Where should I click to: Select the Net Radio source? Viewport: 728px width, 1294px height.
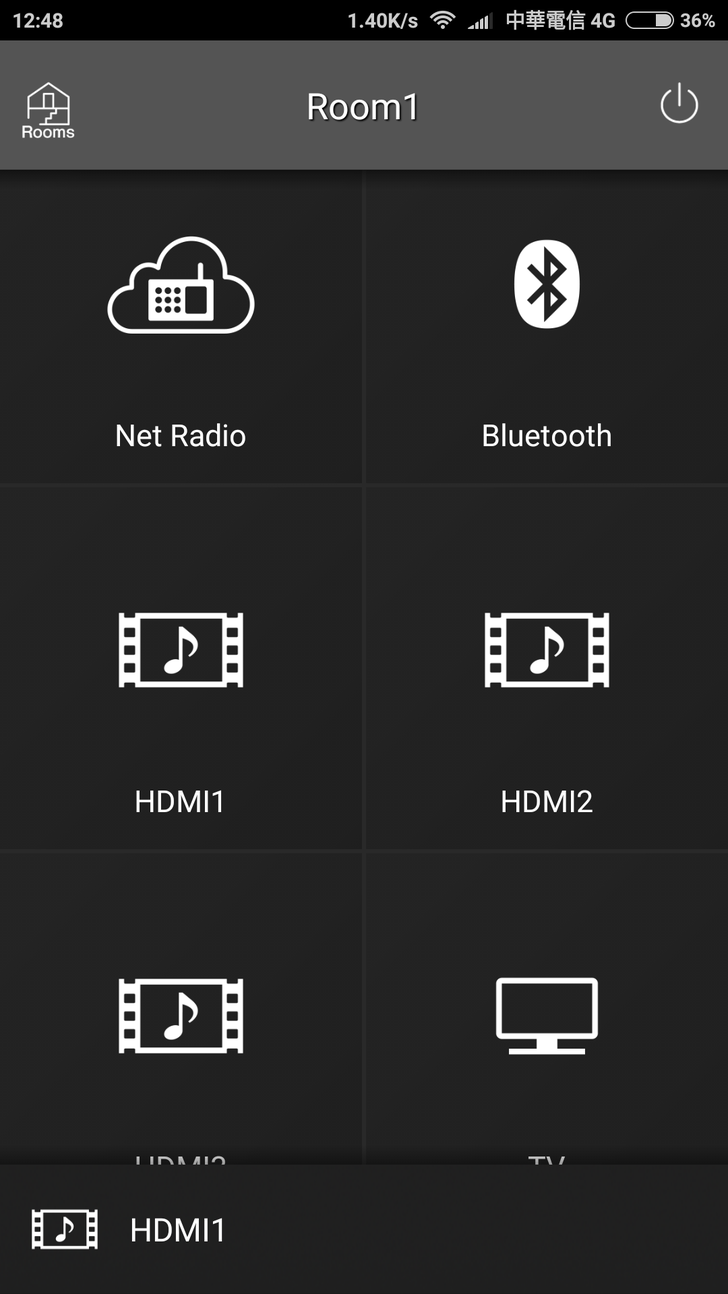pyautogui.click(x=181, y=328)
